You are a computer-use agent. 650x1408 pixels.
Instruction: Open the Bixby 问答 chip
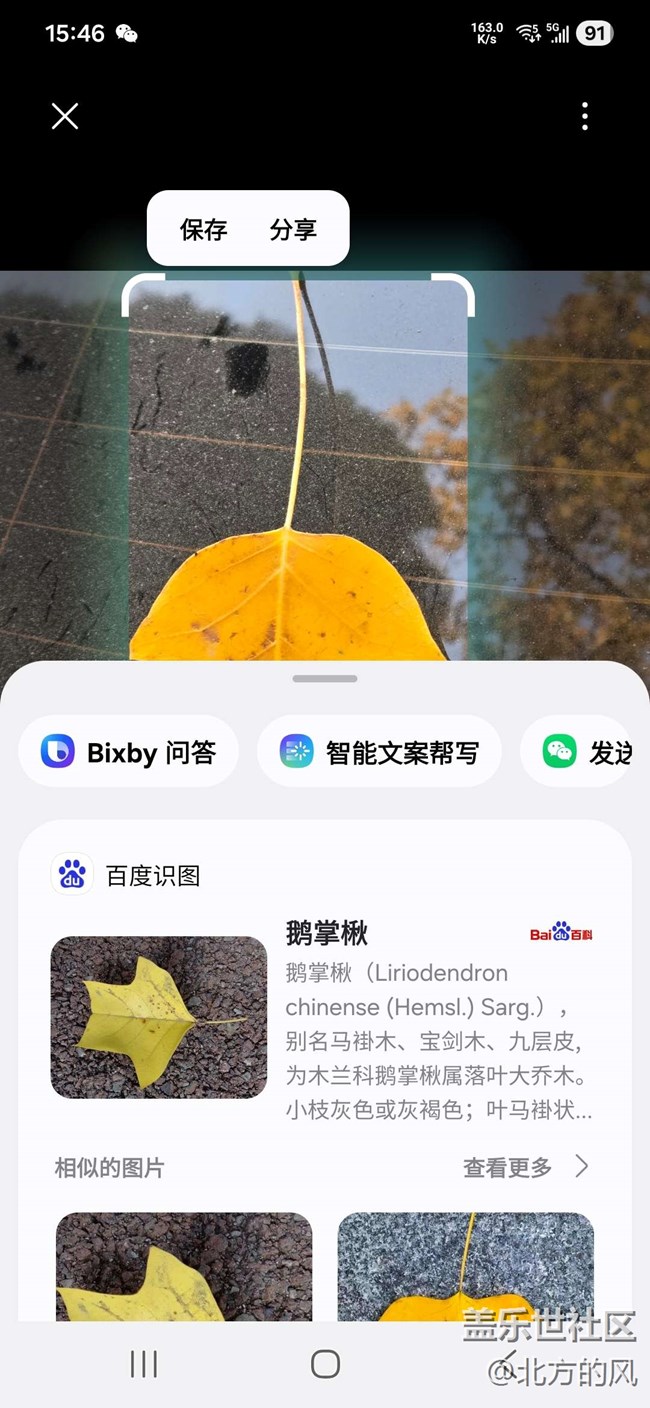pos(129,752)
